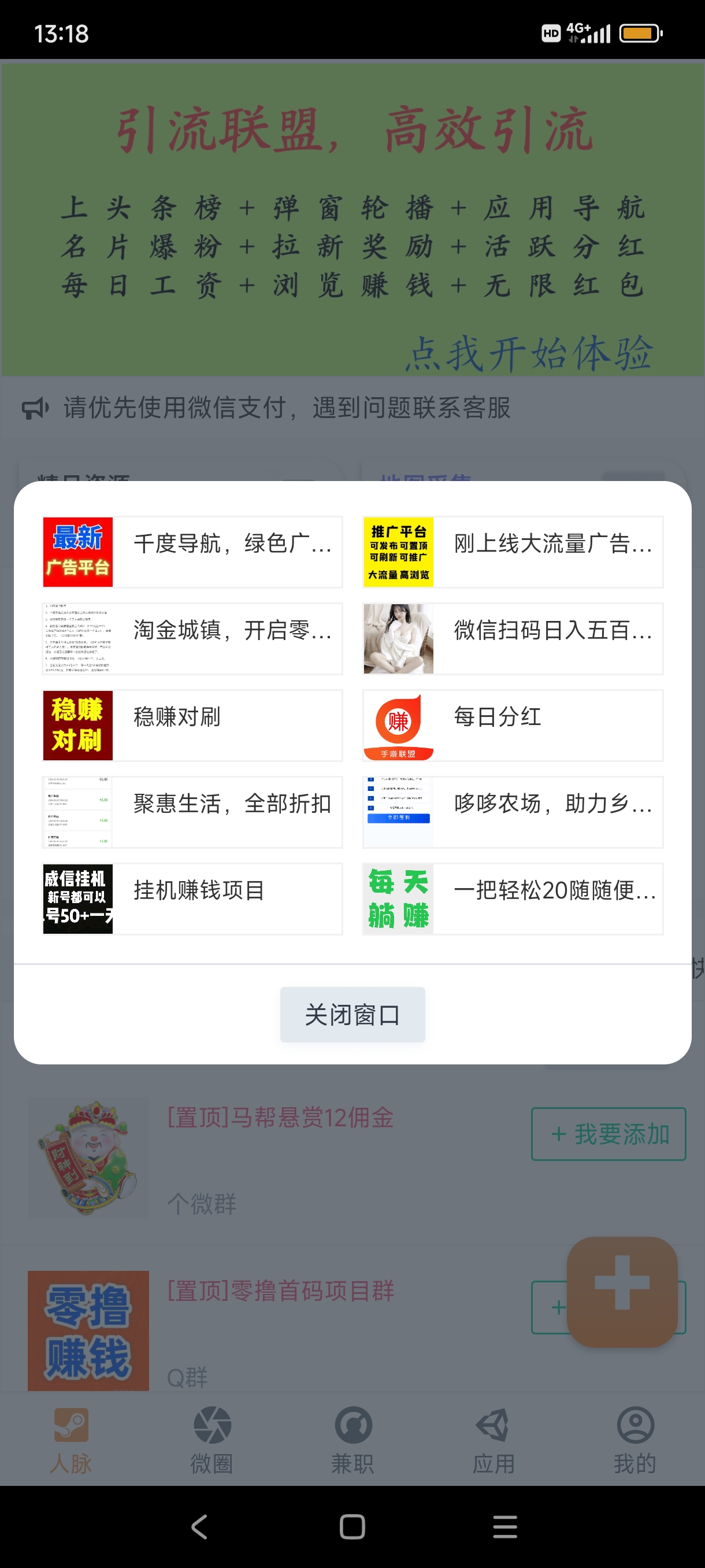Screen dimensions: 705x1568
Task: Tap the system back button
Action: click(x=199, y=1526)
